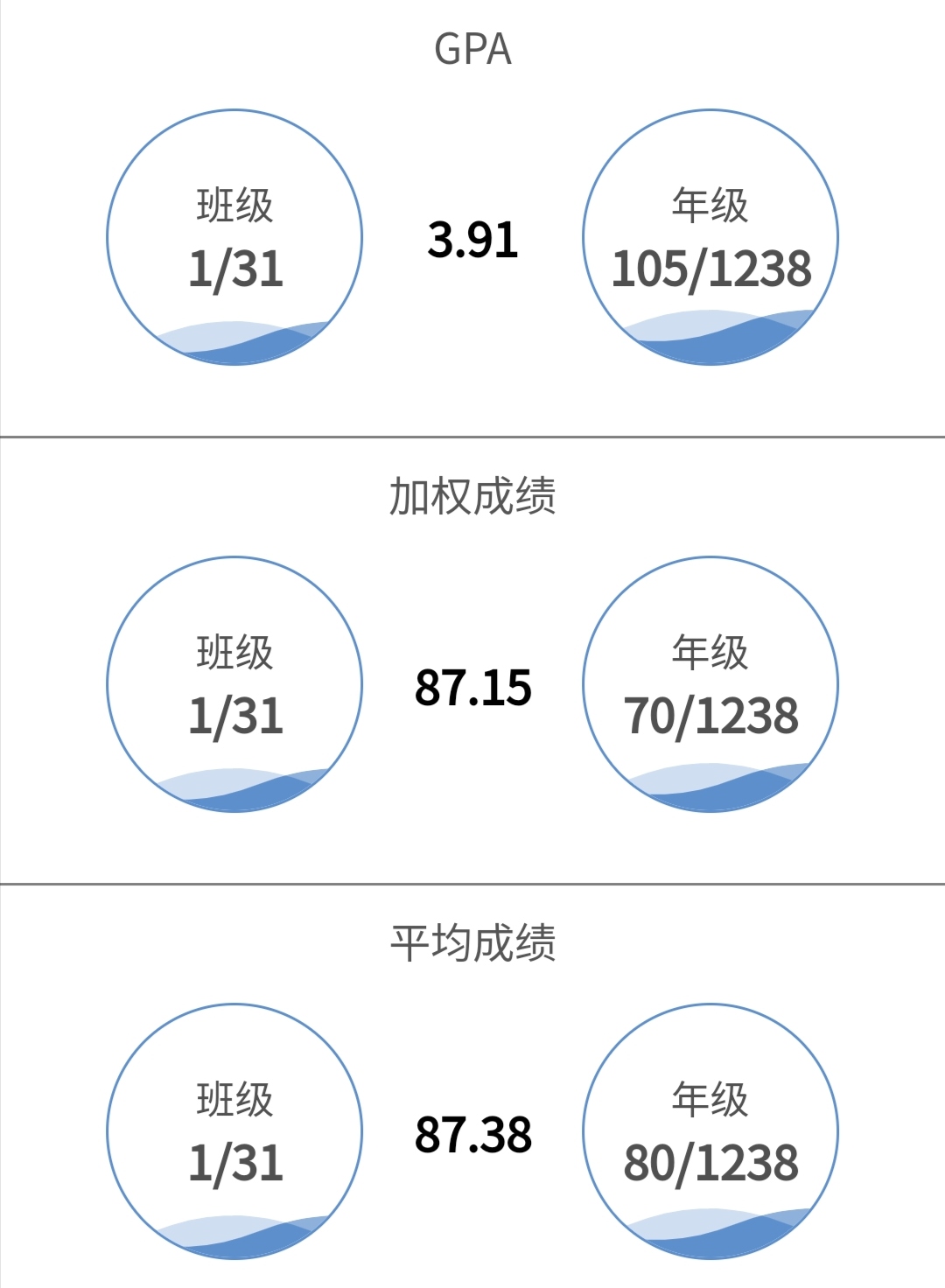Click the average score value 87.38
The height and width of the screenshot is (1288, 945).
click(472, 1135)
